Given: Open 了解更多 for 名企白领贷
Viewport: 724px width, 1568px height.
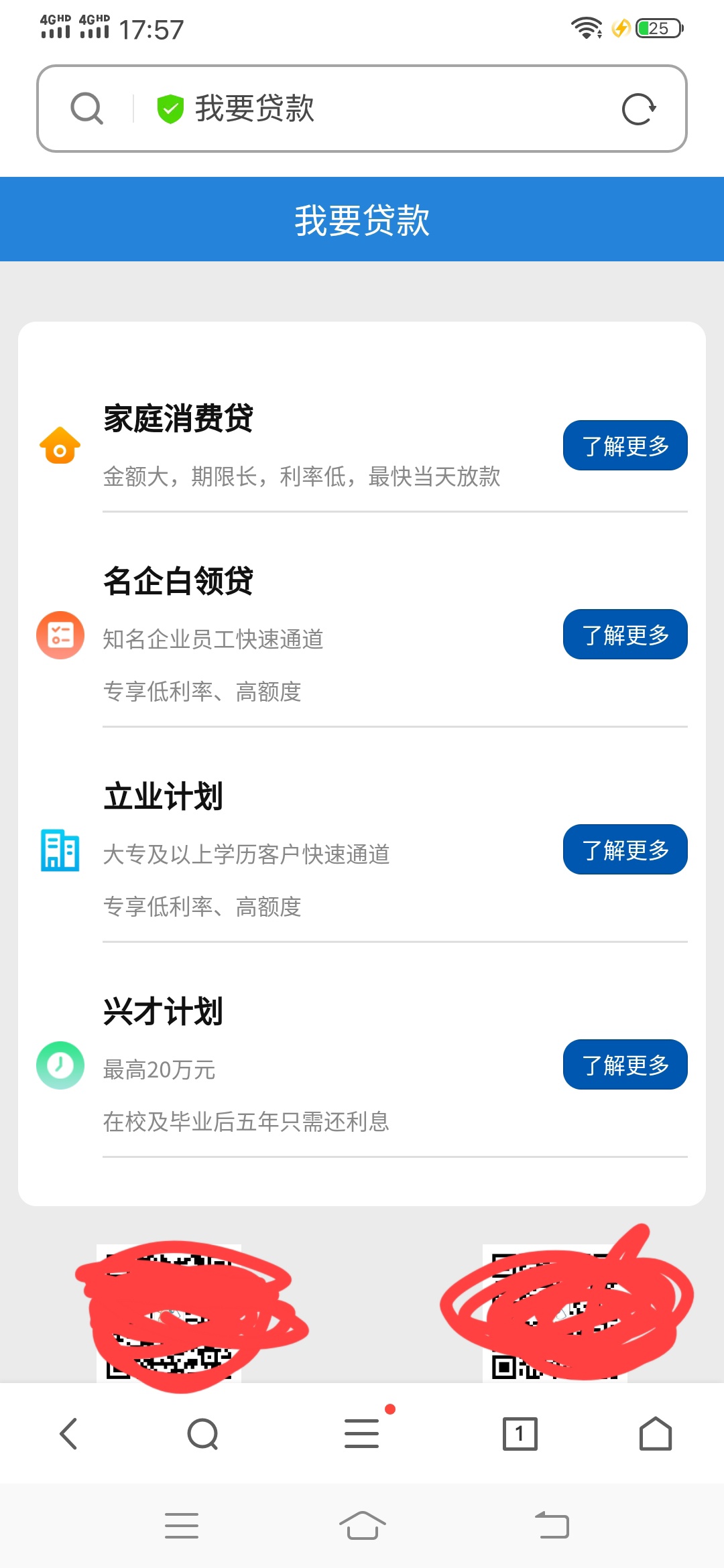Looking at the screenshot, I should 625,635.
